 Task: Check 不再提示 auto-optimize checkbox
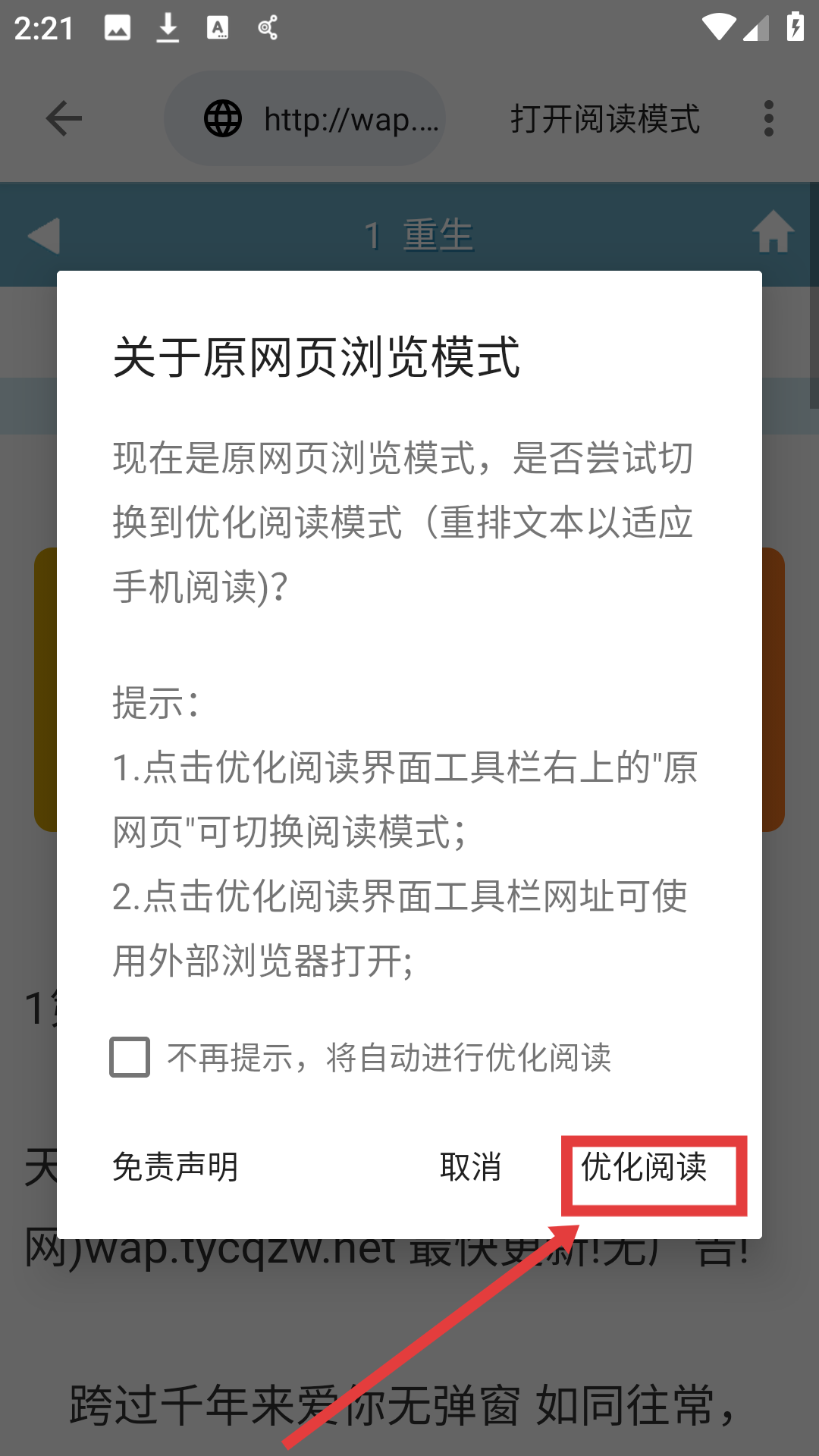pos(130,1057)
